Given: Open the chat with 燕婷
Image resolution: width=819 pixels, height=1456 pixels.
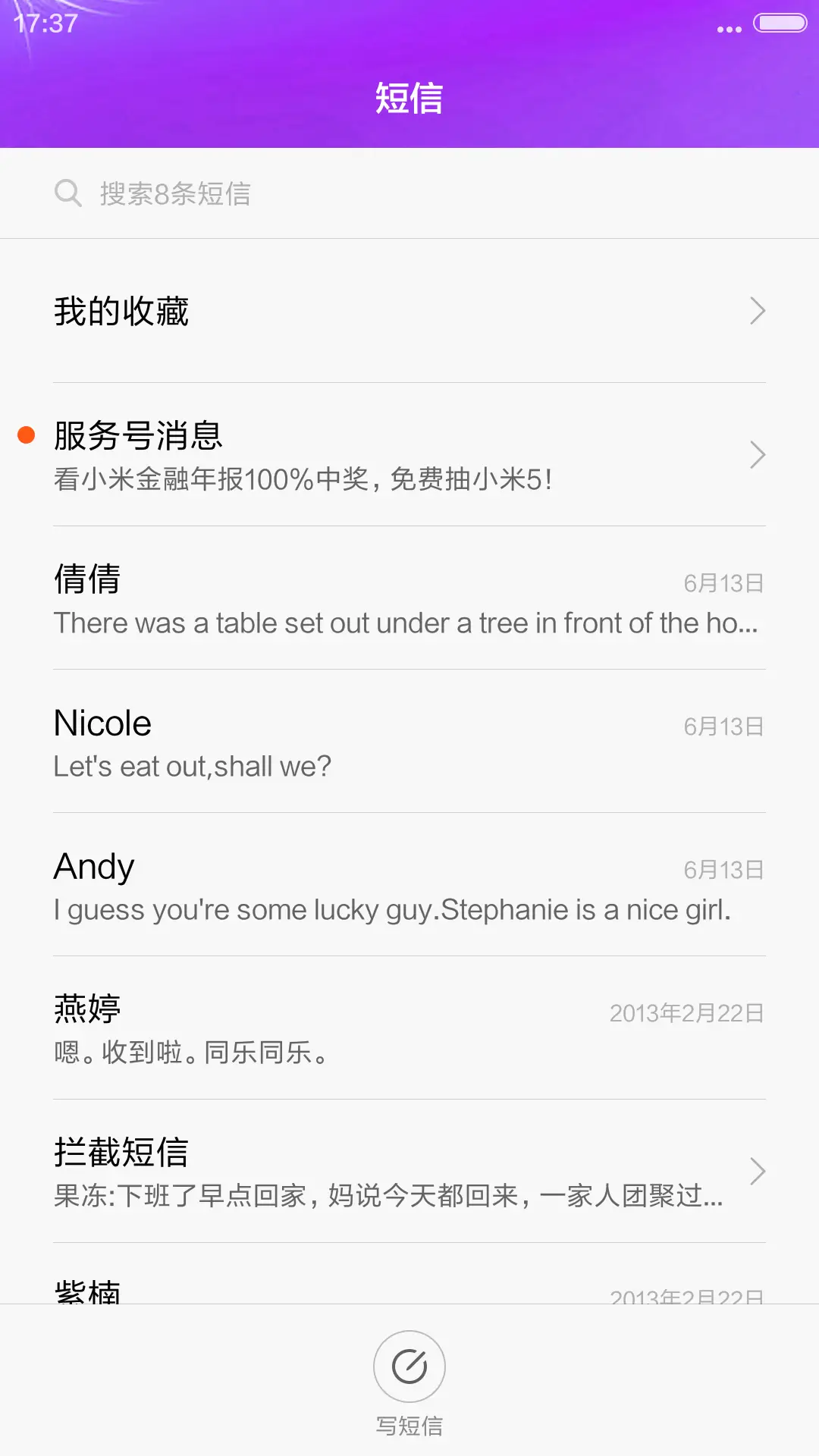Looking at the screenshot, I should 409,1028.
